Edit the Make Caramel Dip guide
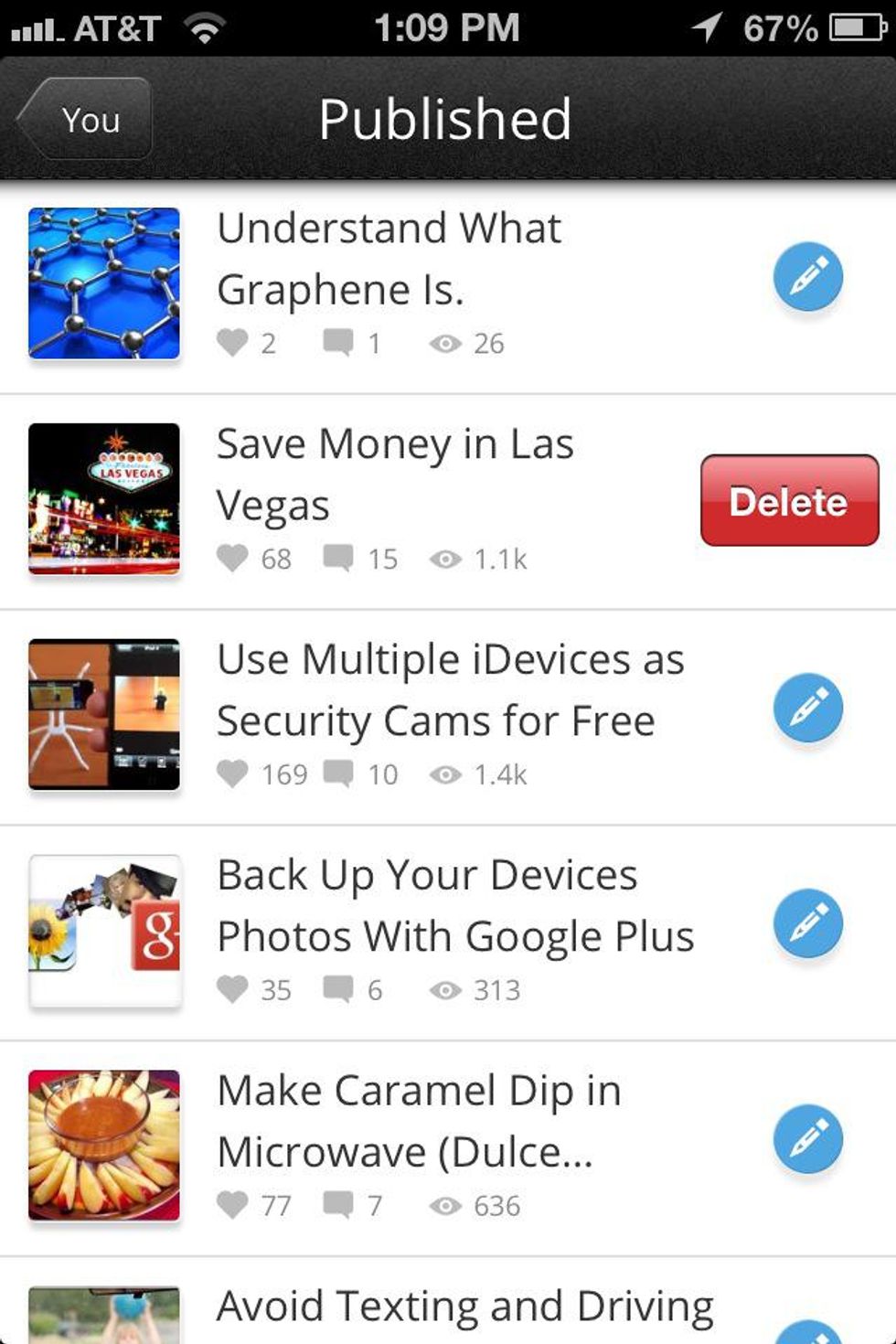Viewport: 896px width, 1344px height. [x=807, y=1139]
